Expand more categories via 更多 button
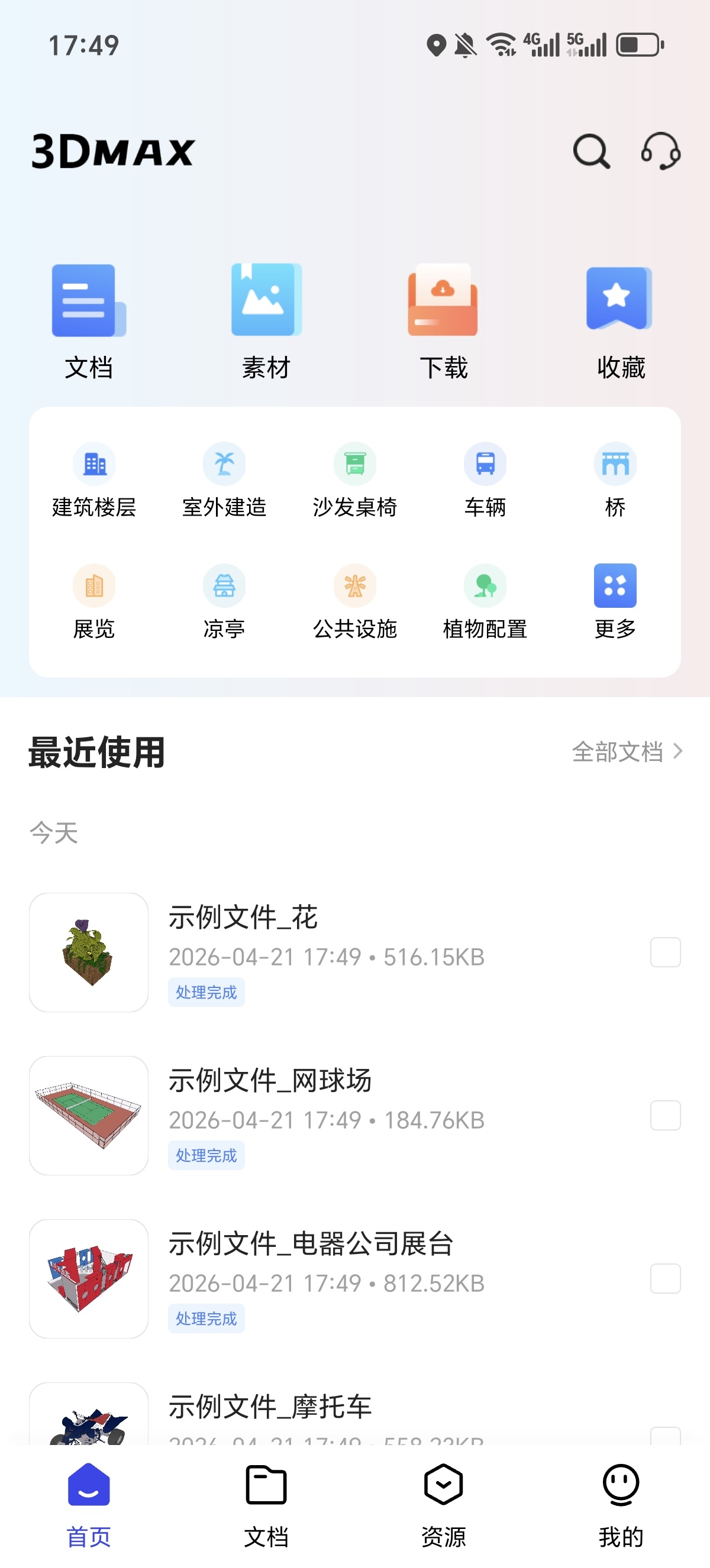 tap(615, 585)
